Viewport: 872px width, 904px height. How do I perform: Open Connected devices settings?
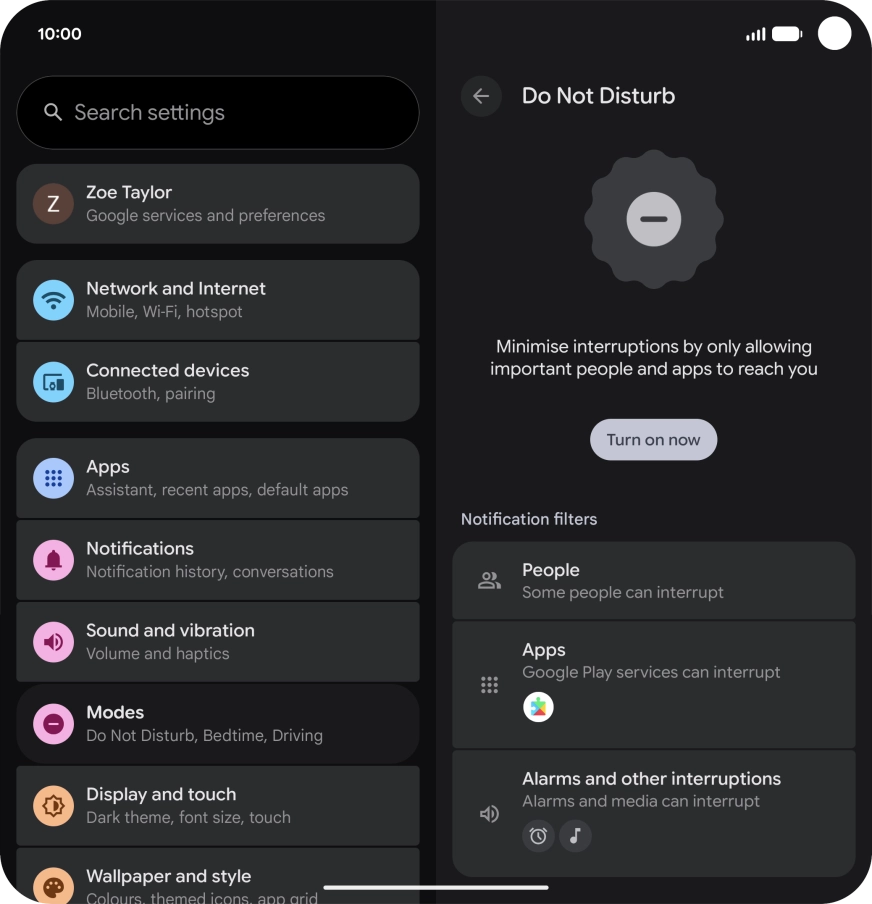pos(218,382)
